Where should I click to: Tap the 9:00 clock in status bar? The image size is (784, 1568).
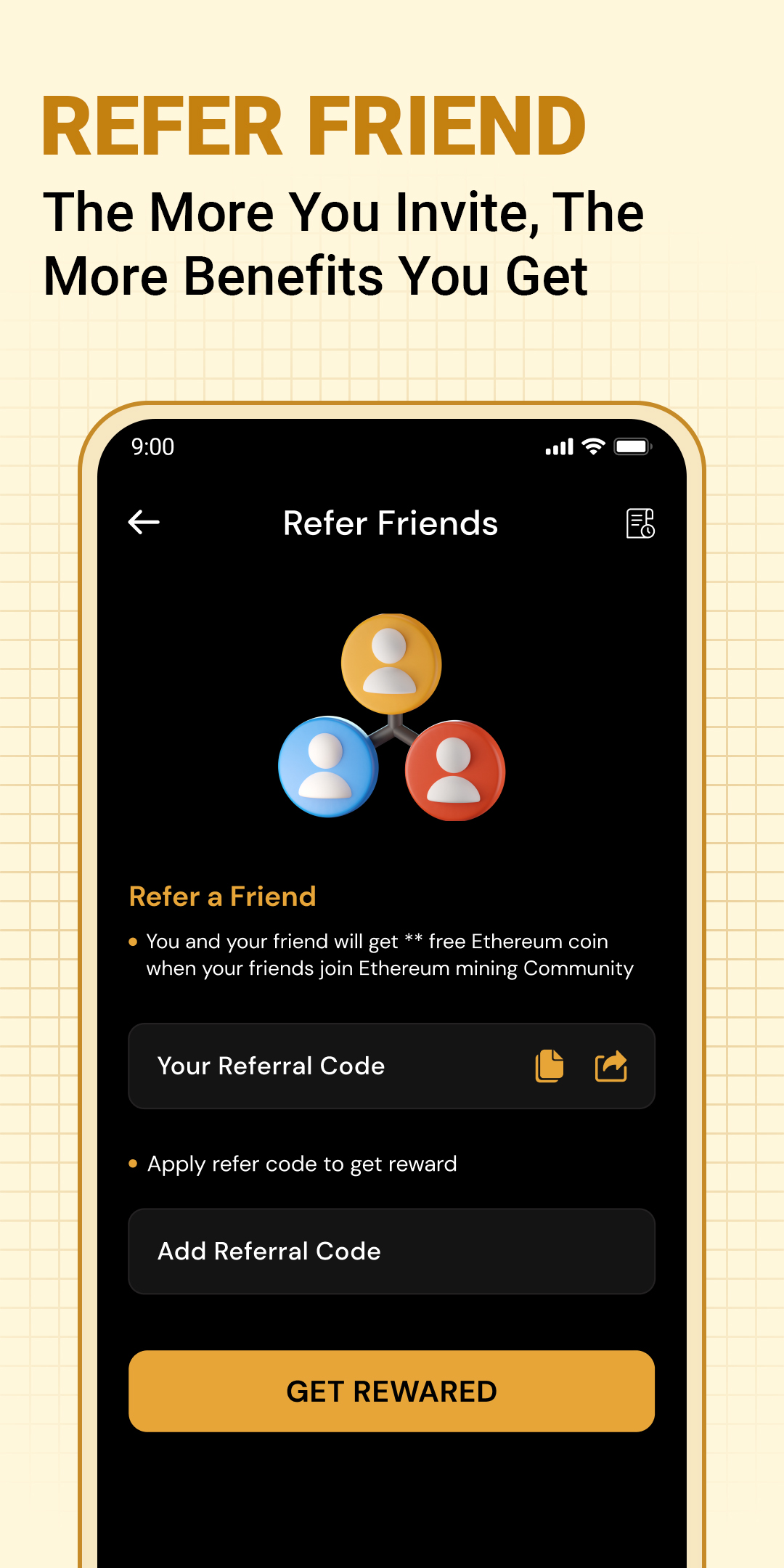point(152,446)
